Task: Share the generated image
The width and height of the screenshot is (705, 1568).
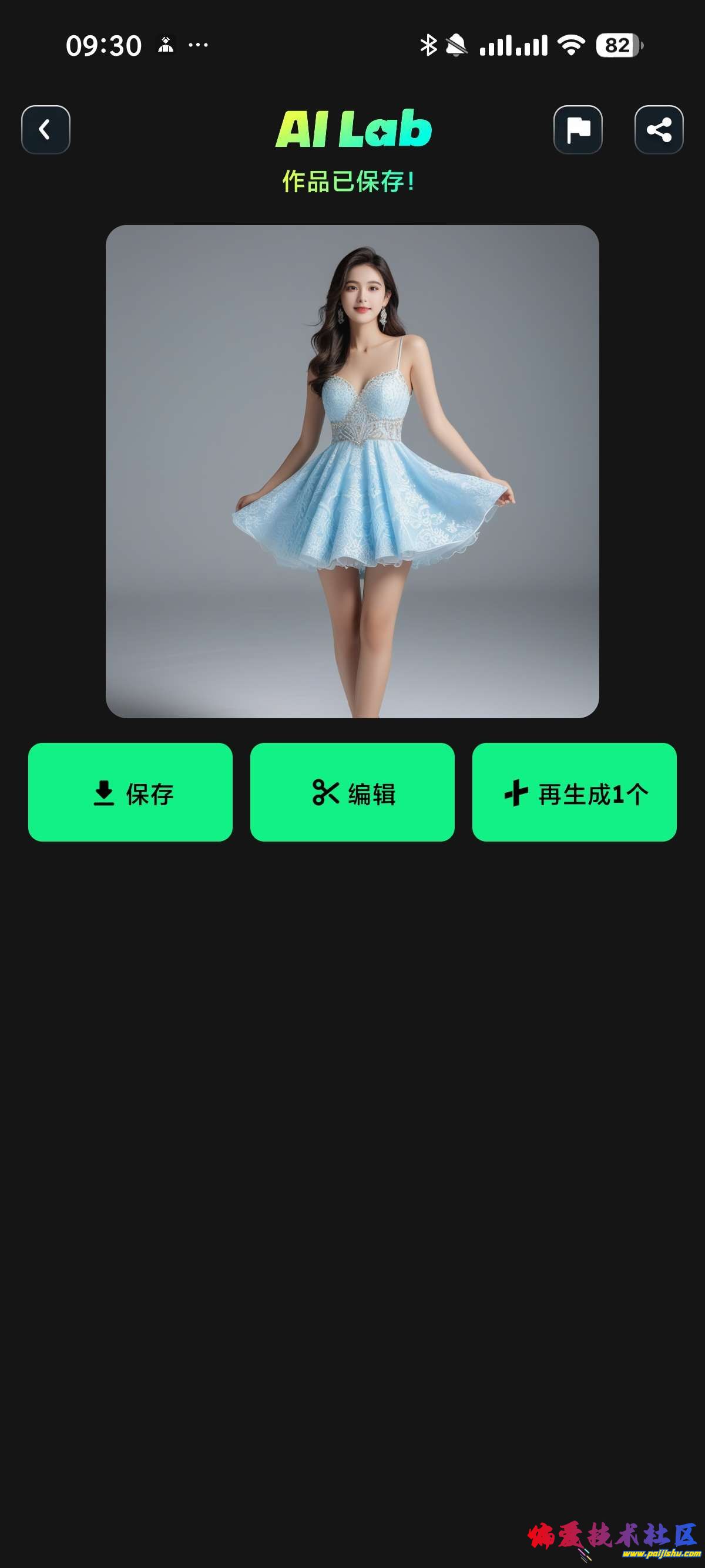Action: coord(658,130)
